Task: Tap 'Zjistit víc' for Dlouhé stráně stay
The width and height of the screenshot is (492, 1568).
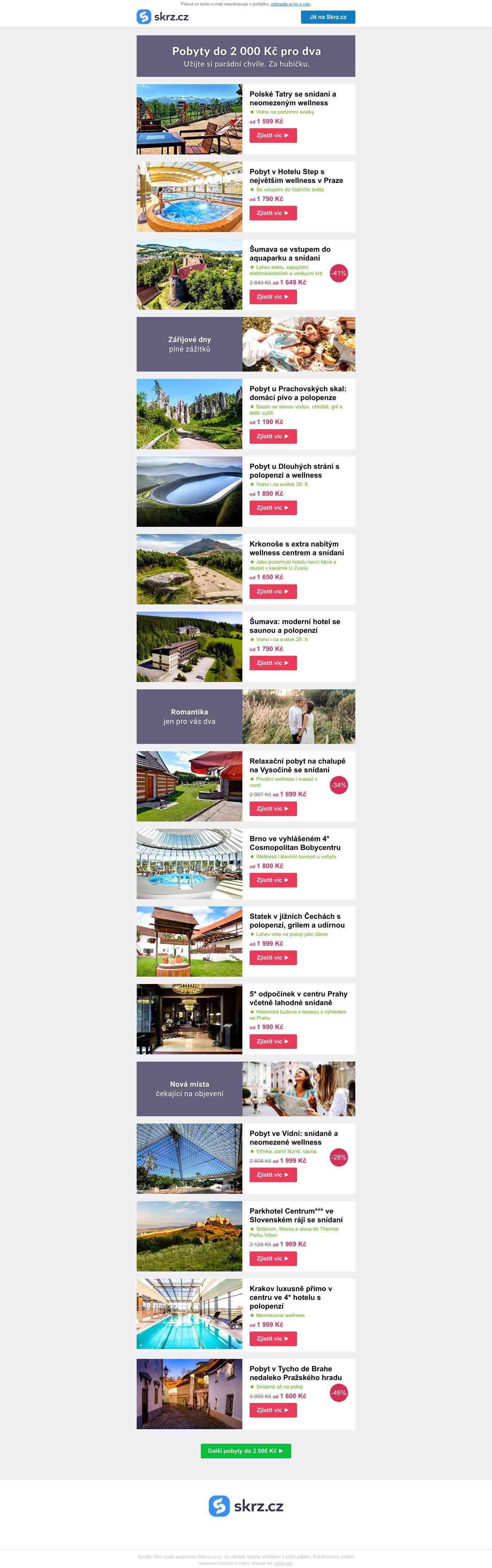Action: [x=273, y=507]
